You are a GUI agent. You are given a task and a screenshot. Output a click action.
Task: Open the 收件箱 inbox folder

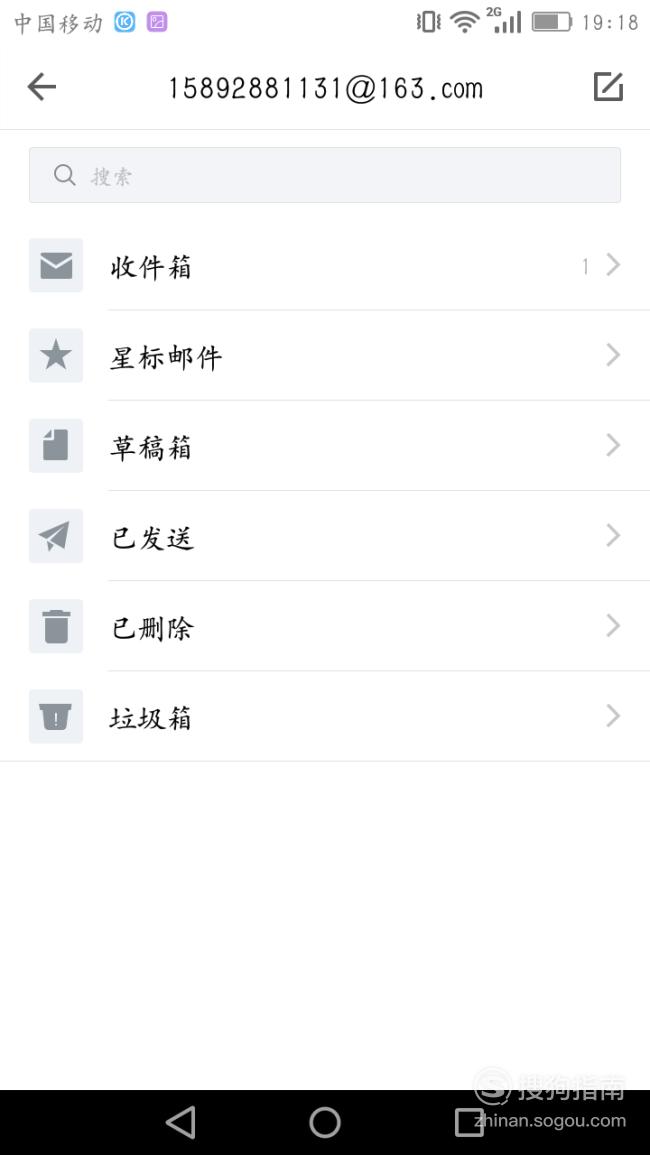(325, 266)
